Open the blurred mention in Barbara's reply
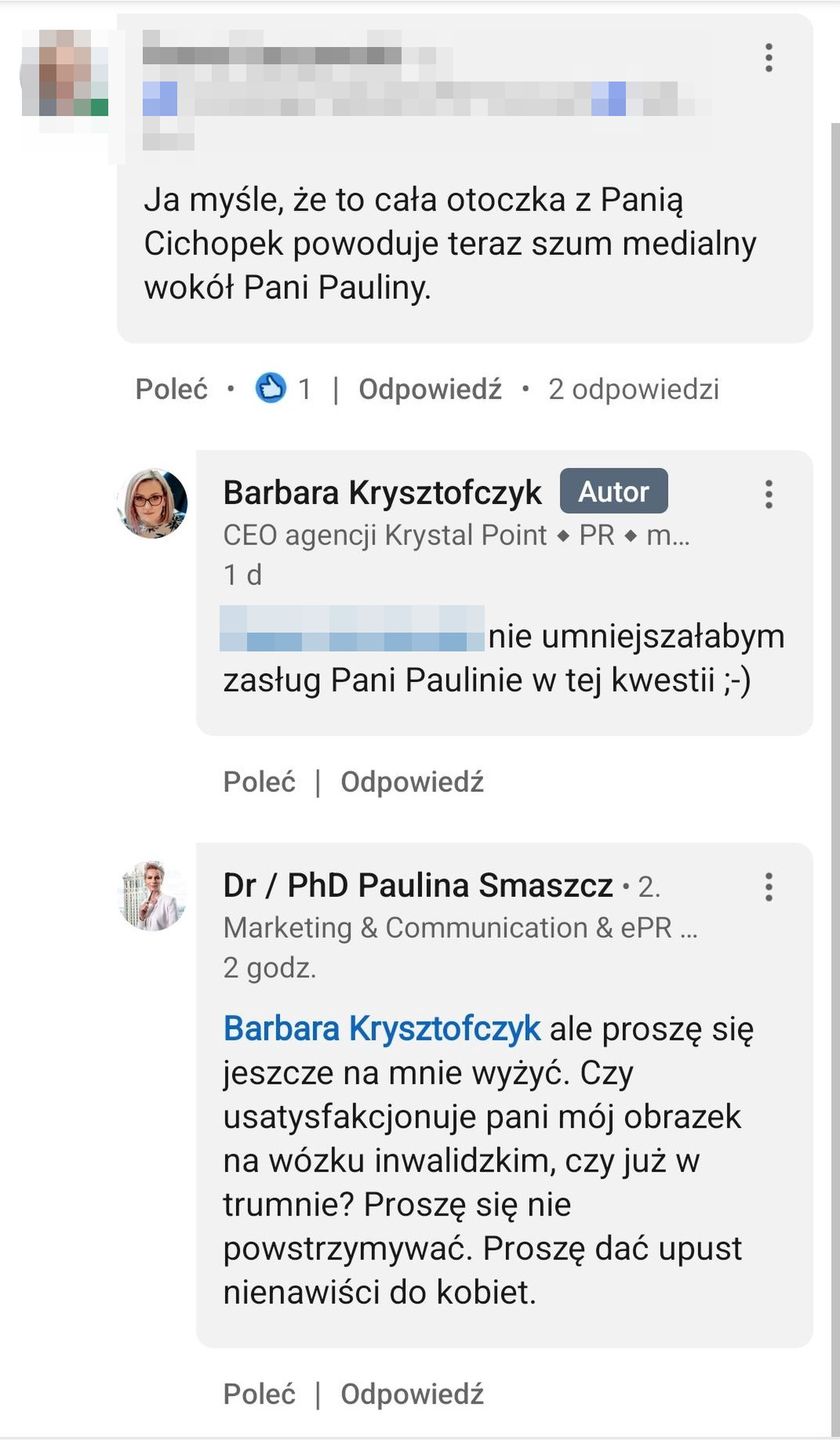 tap(352, 636)
